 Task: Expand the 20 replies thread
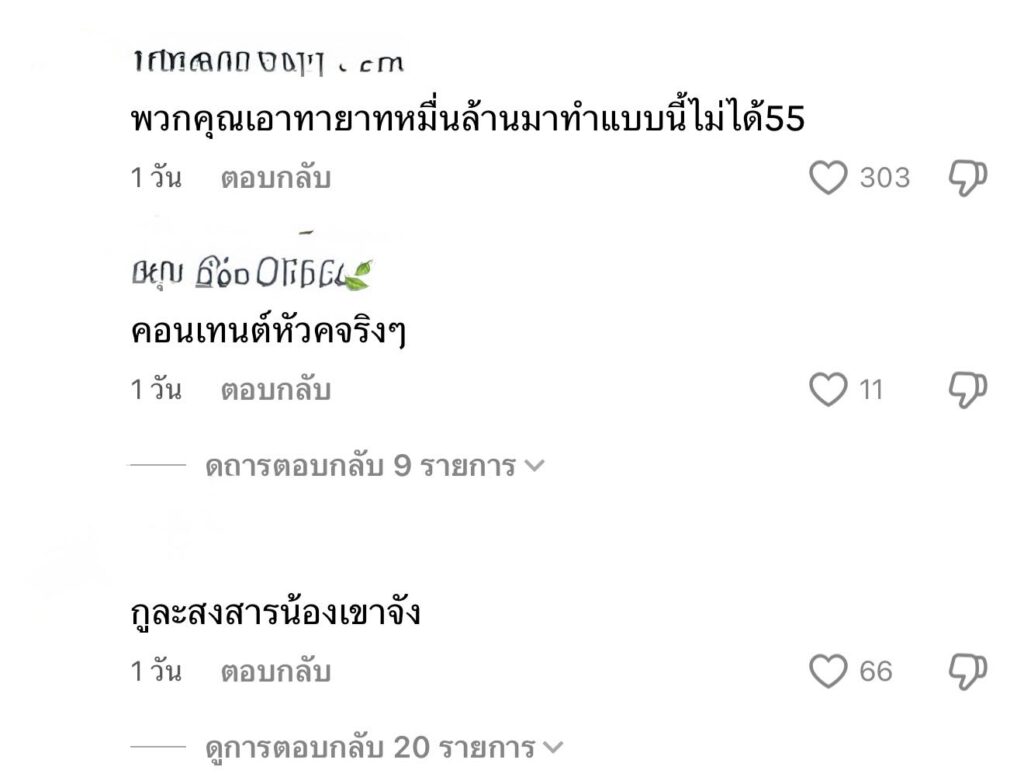(x=383, y=747)
